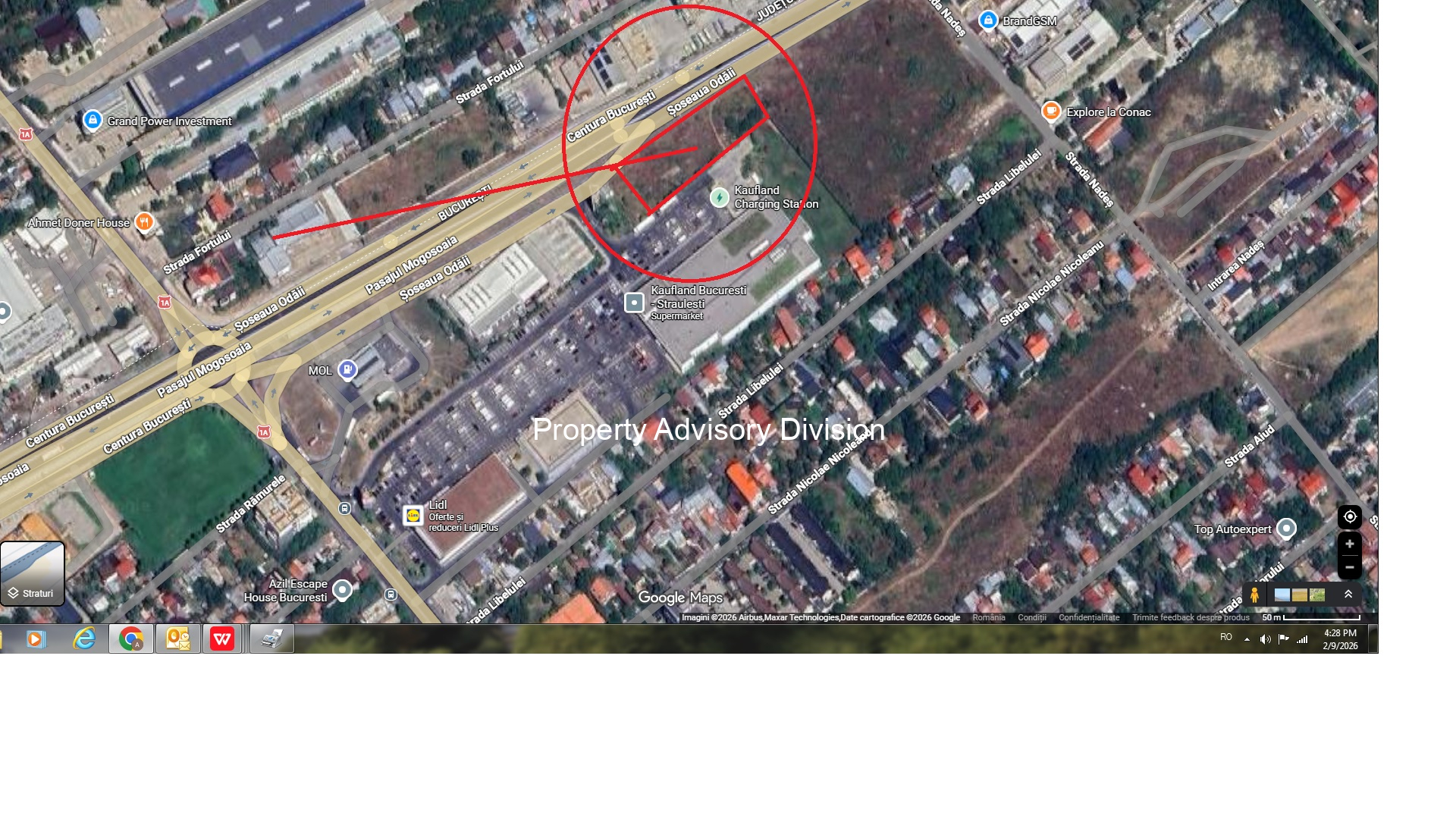The width and height of the screenshot is (1456, 819).
Task: Expand the imagery strip chevron
Action: point(1348,595)
